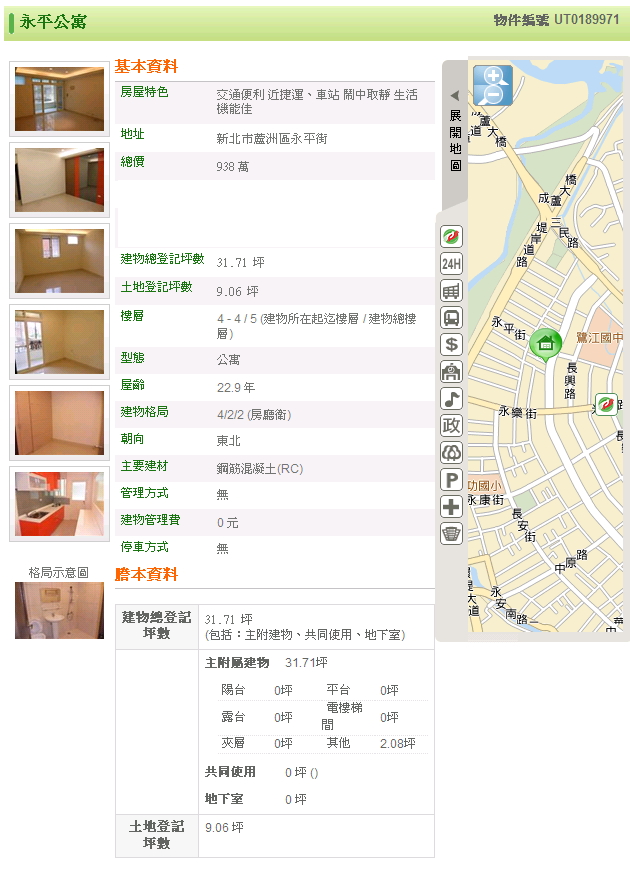The width and height of the screenshot is (630, 871).
Task: Show entertainment spots with the music icon
Action: (x=452, y=399)
